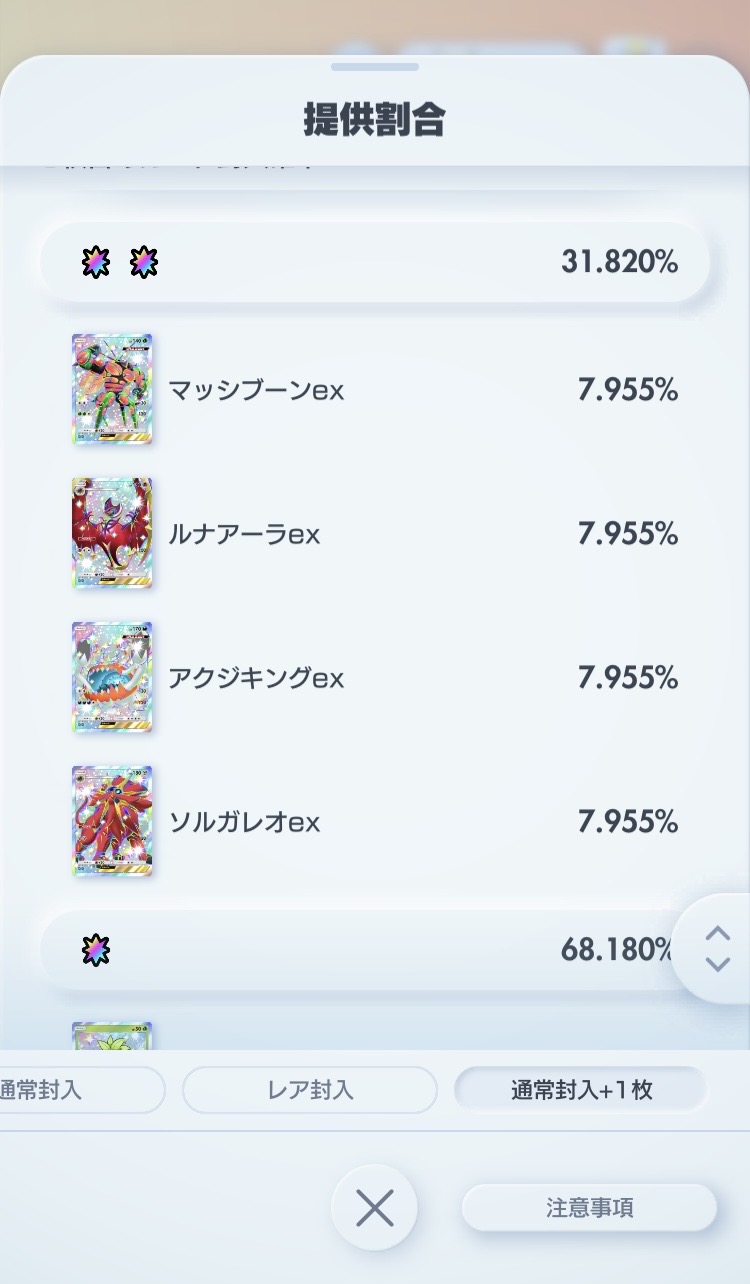Image resolution: width=750 pixels, height=1284 pixels.
Task: Open 注意事項 notes
Action: click(589, 1208)
